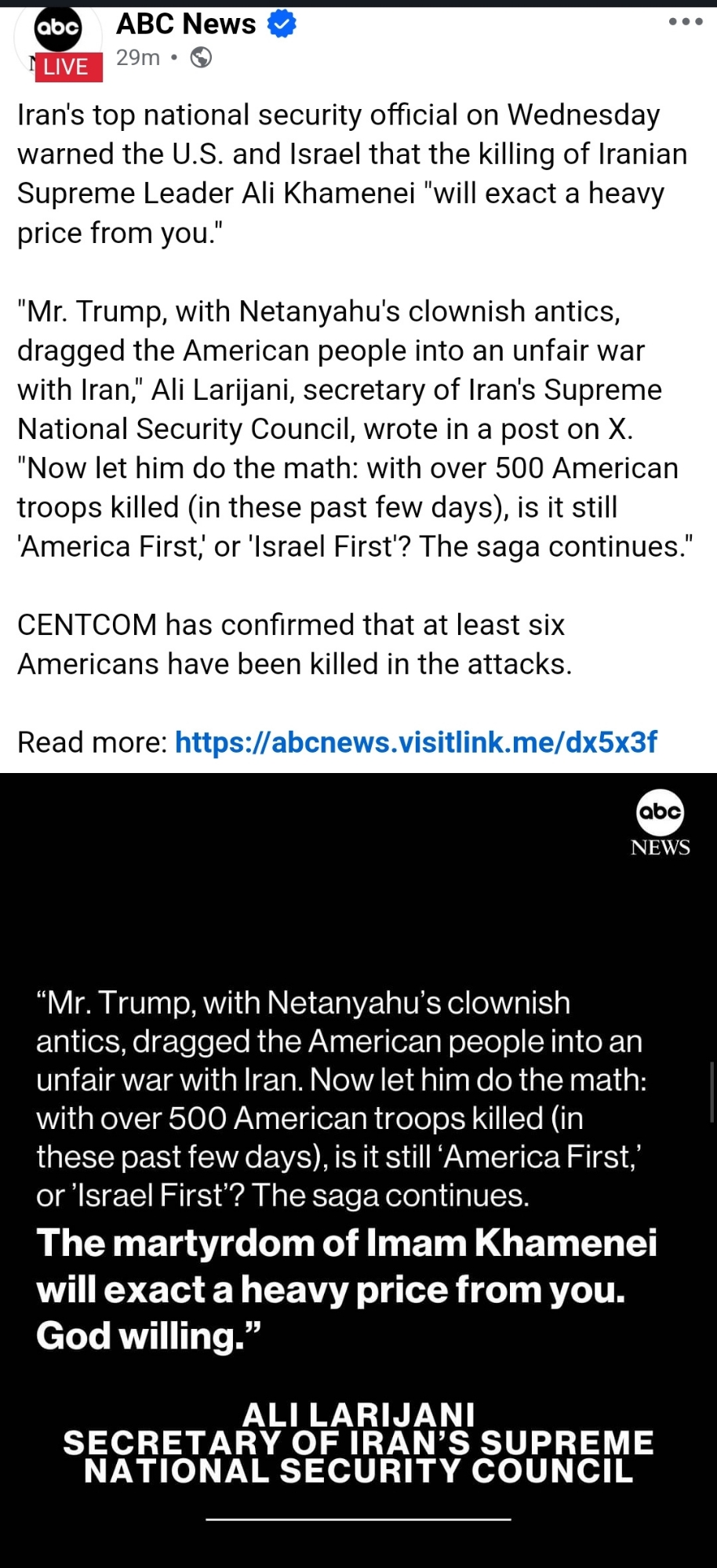The width and height of the screenshot is (717, 1568).
Task: Open the Ali Larijani quote image
Action: [x=358, y=1168]
